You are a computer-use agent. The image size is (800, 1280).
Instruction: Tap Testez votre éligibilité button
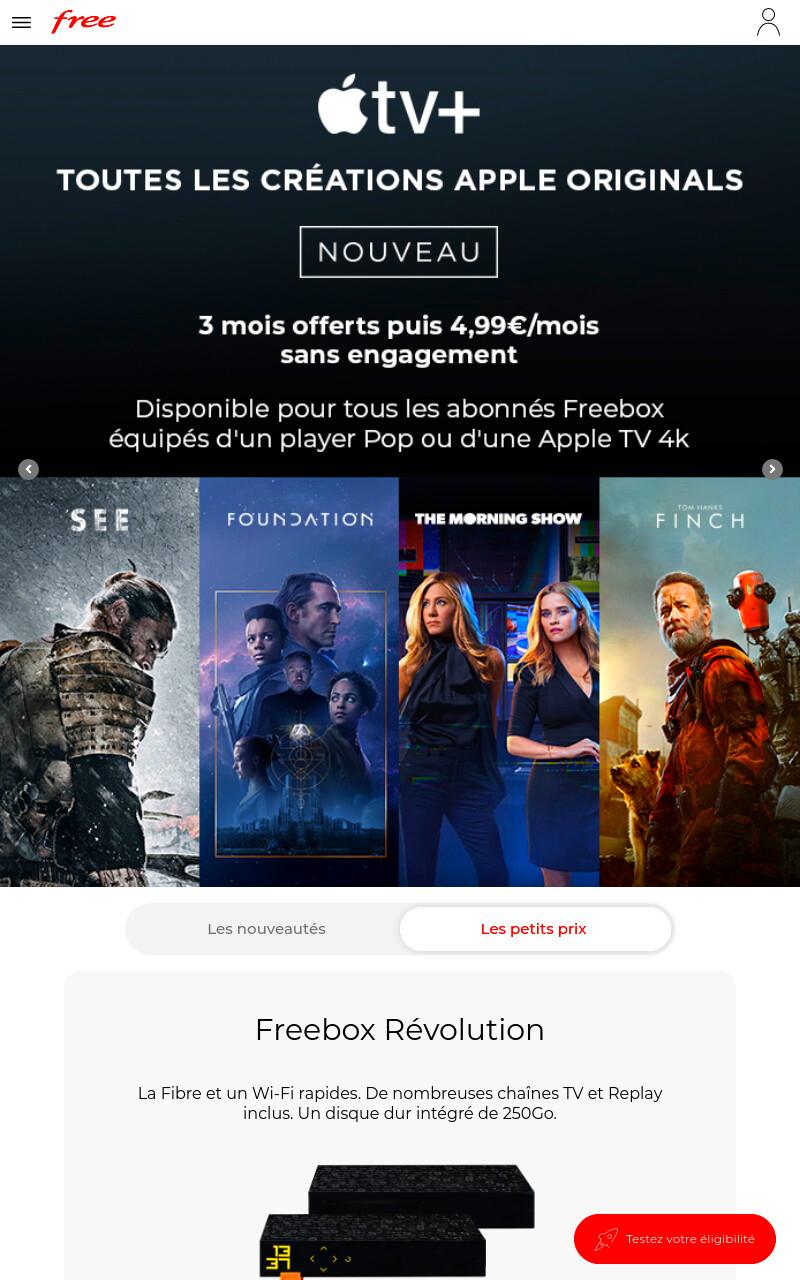coord(675,1239)
